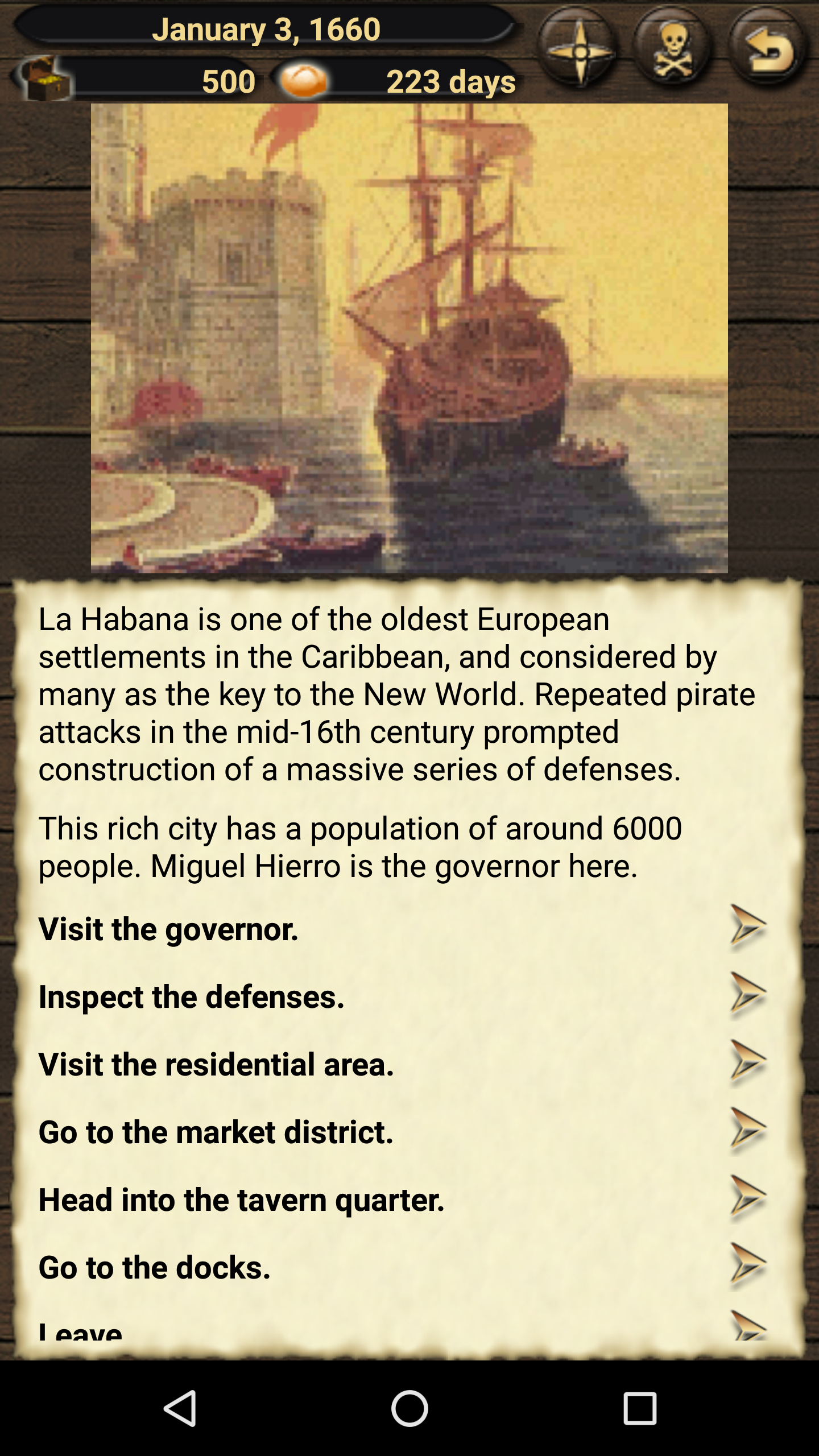The width and height of the screenshot is (819, 1456).
Task: Open the treasure chest icon
Action: point(43,78)
